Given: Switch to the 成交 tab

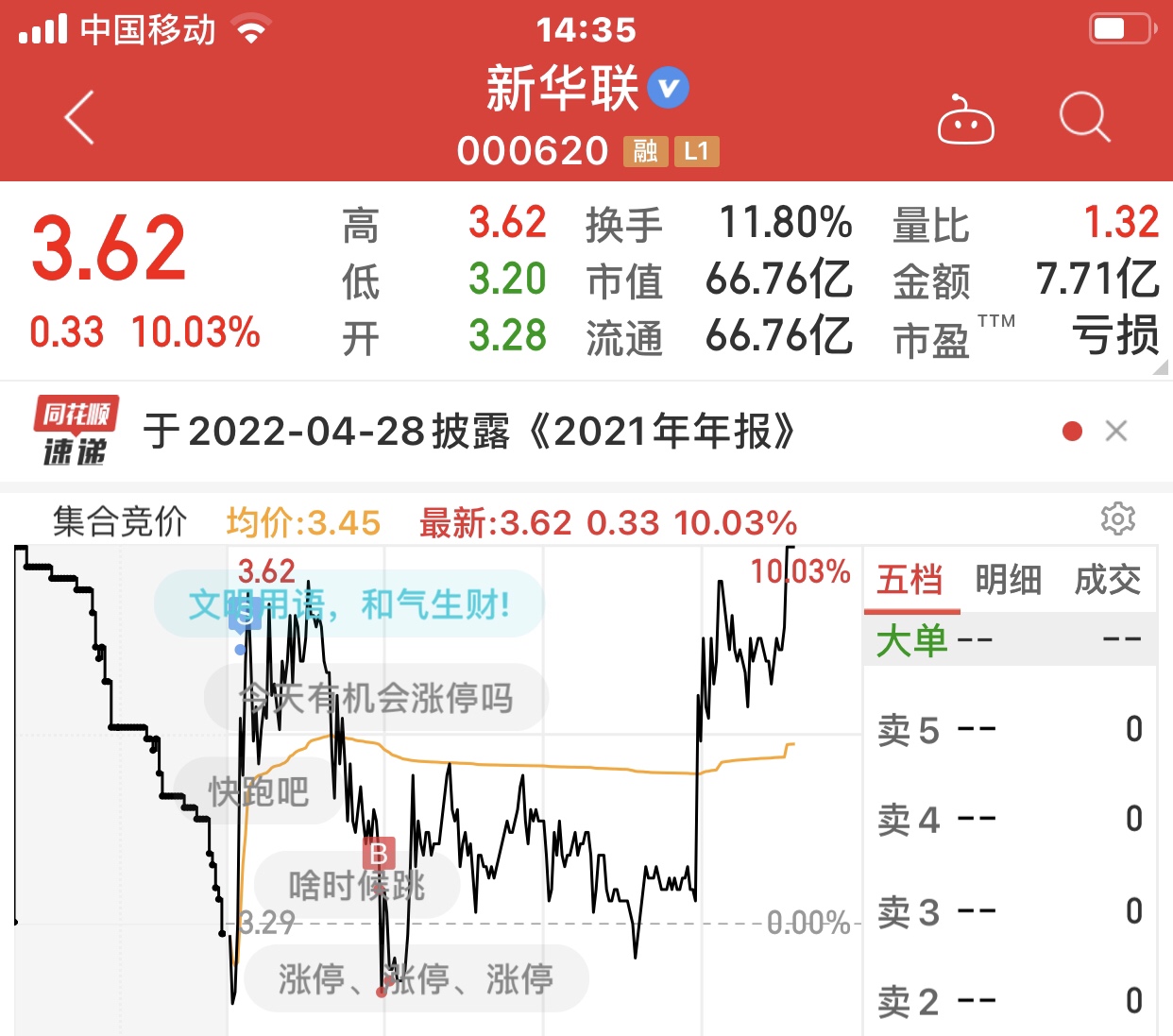Looking at the screenshot, I should click(1107, 580).
